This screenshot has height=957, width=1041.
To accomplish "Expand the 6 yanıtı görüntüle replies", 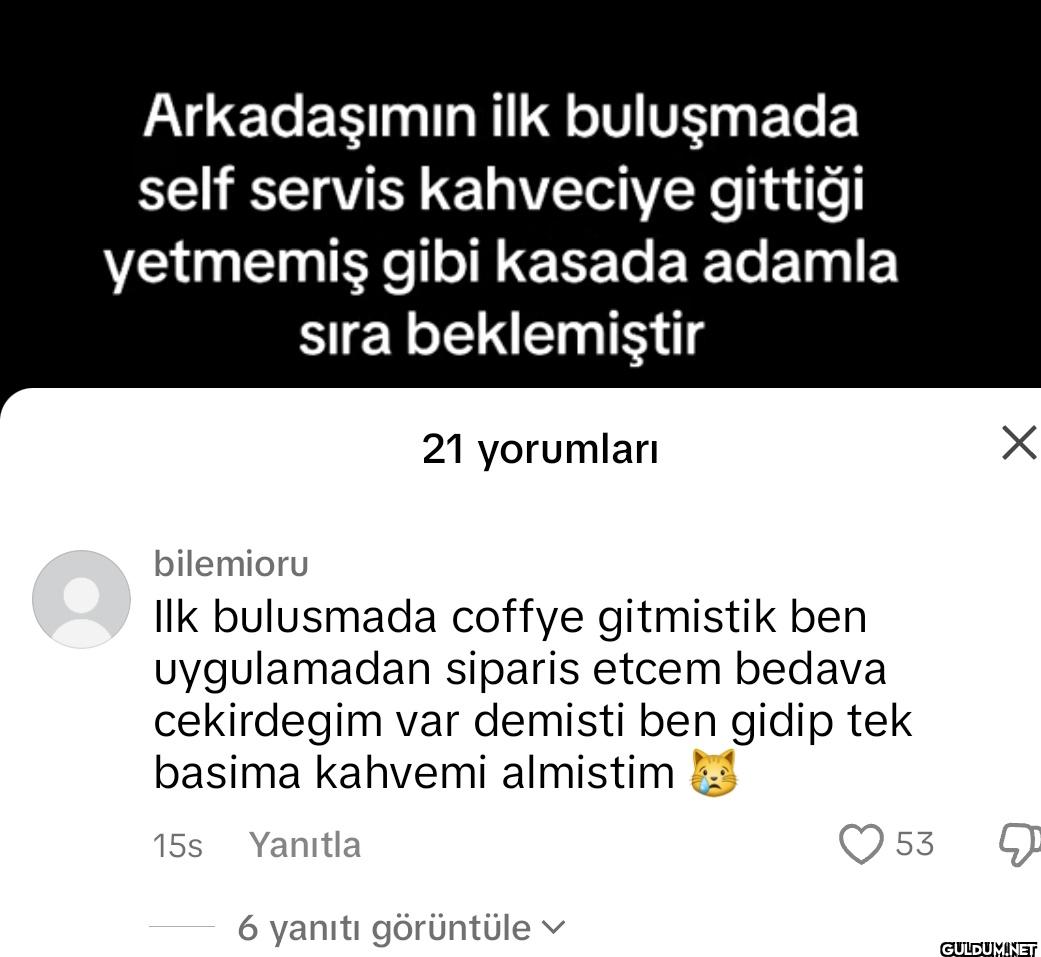I will click(x=400, y=929).
